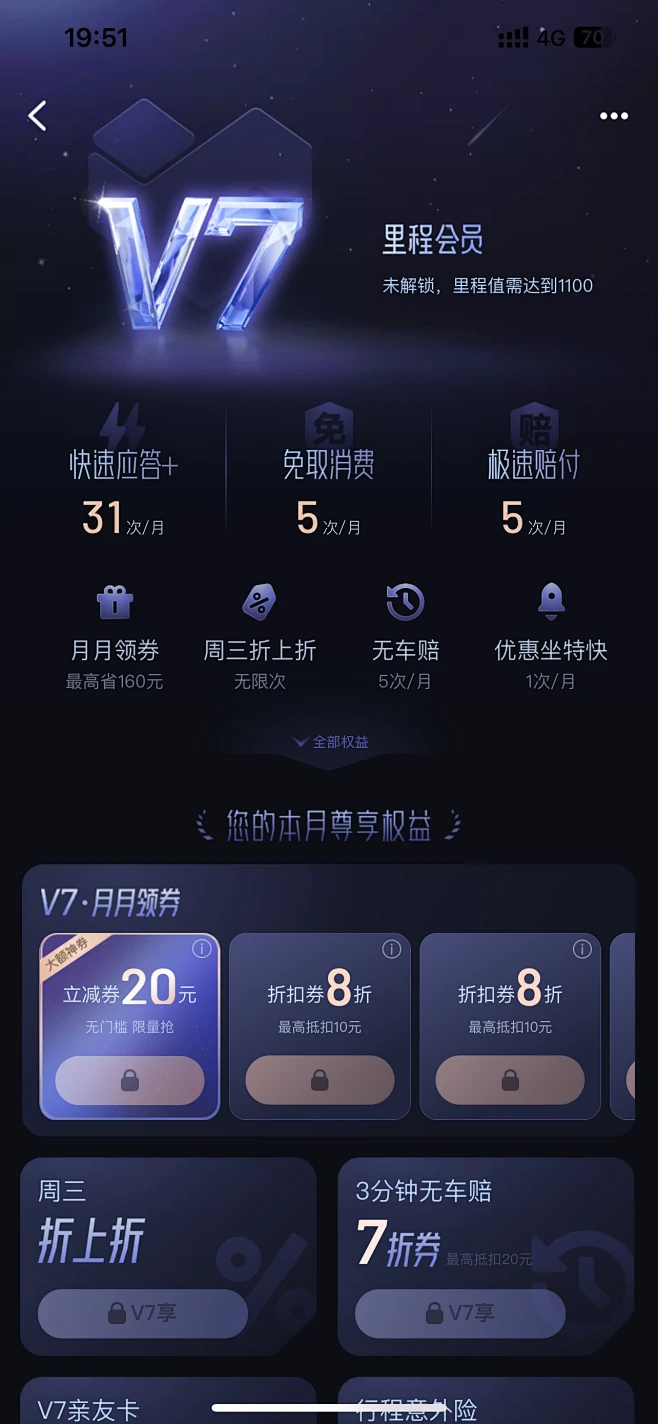Screen dimensions: 658x1424
Task: Go back using the top-left arrow
Action: [x=38, y=116]
